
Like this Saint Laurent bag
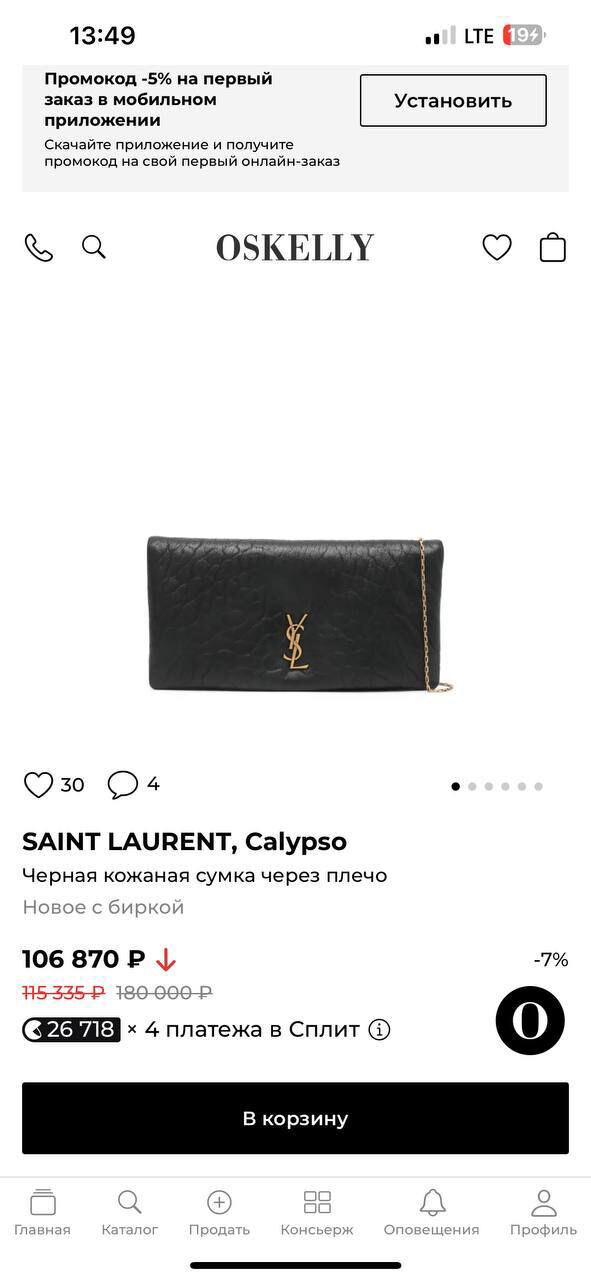[x=38, y=785]
